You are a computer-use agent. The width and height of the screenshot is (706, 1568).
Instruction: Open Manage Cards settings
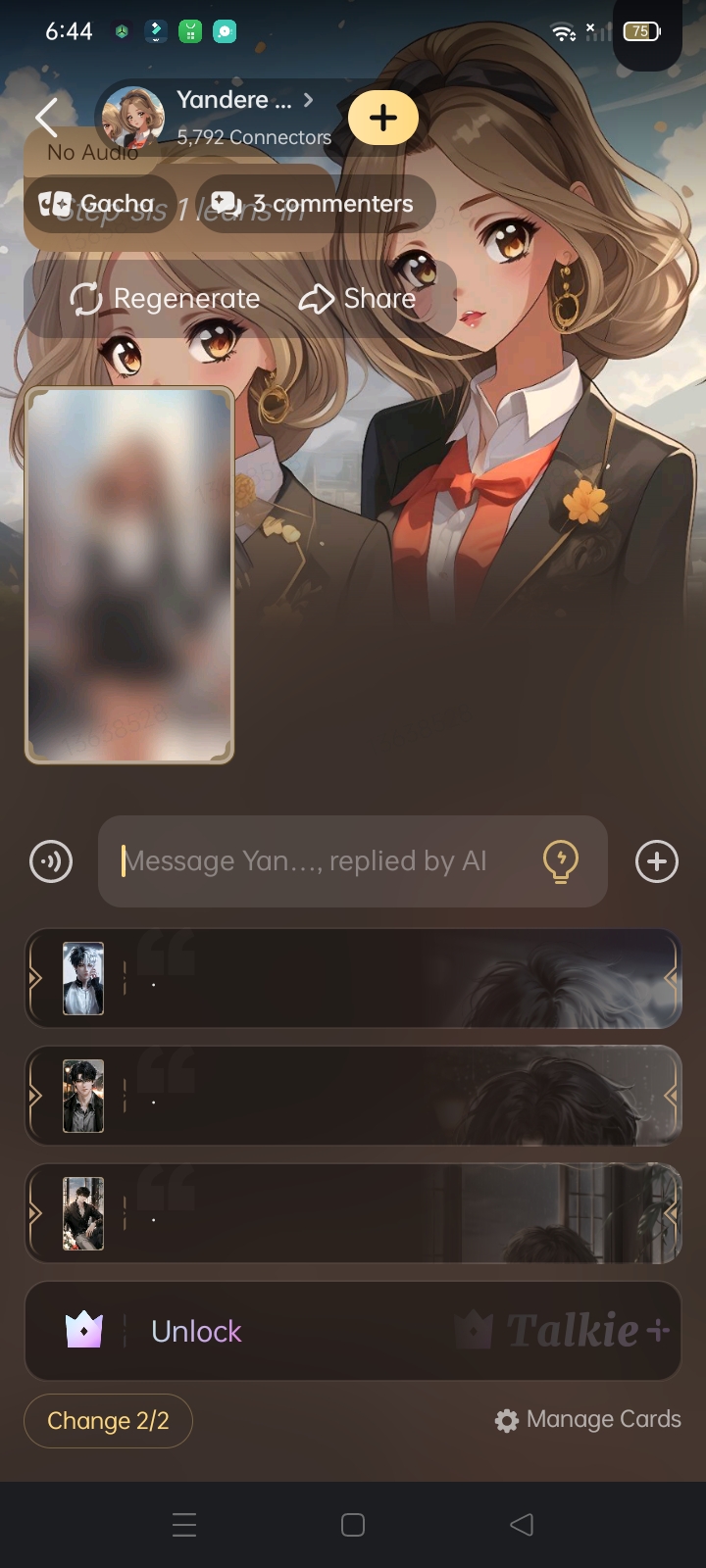point(588,1419)
